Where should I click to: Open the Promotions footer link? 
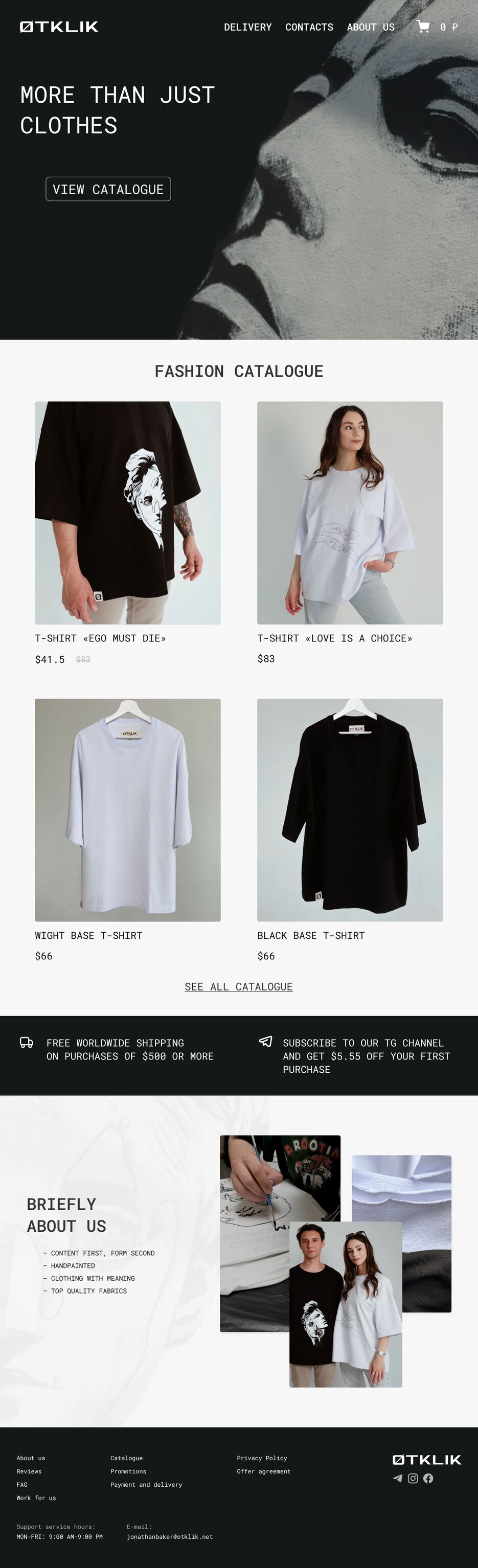[x=128, y=1471]
